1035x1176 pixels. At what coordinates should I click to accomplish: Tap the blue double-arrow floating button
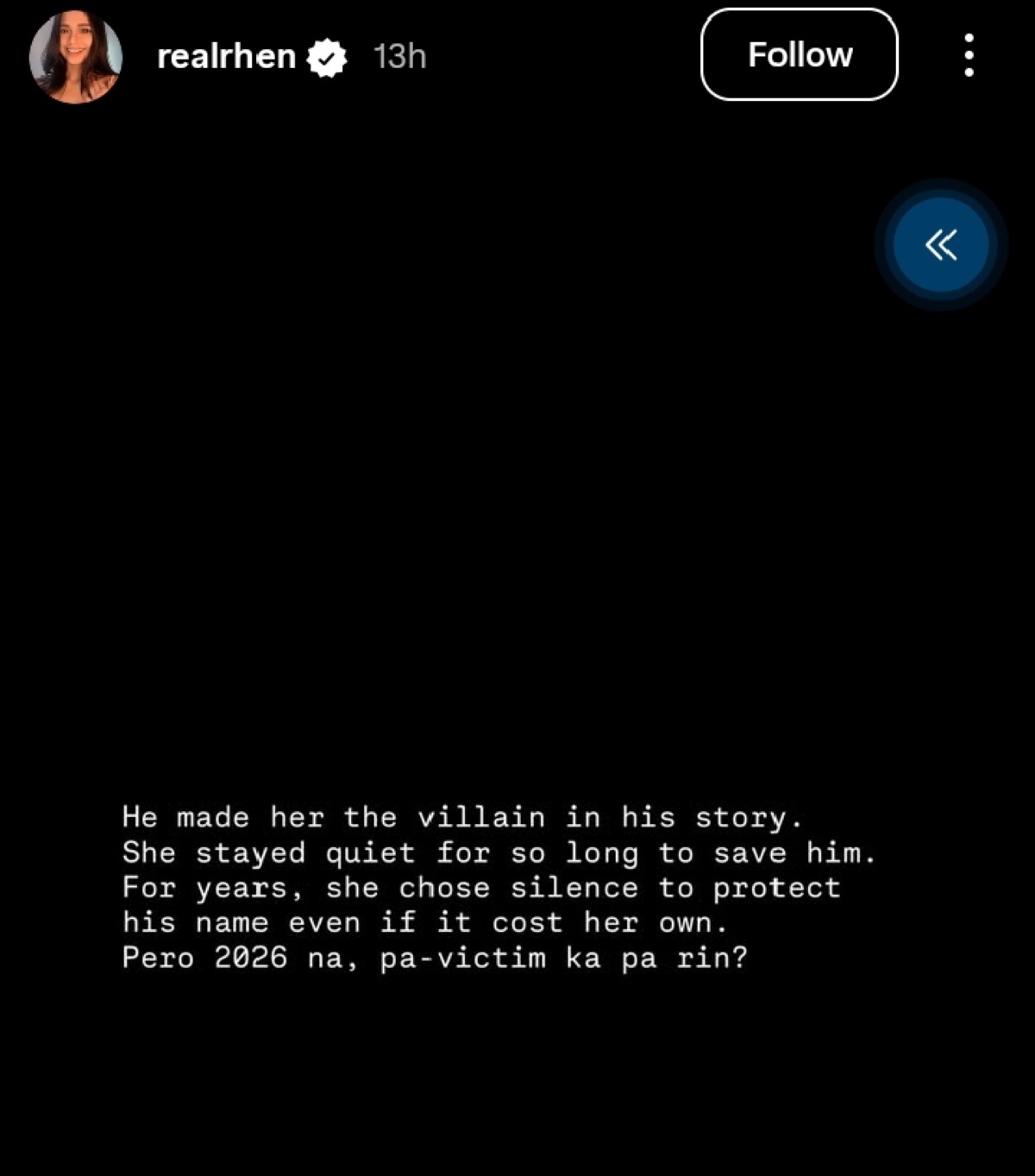click(x=940, y=245)
